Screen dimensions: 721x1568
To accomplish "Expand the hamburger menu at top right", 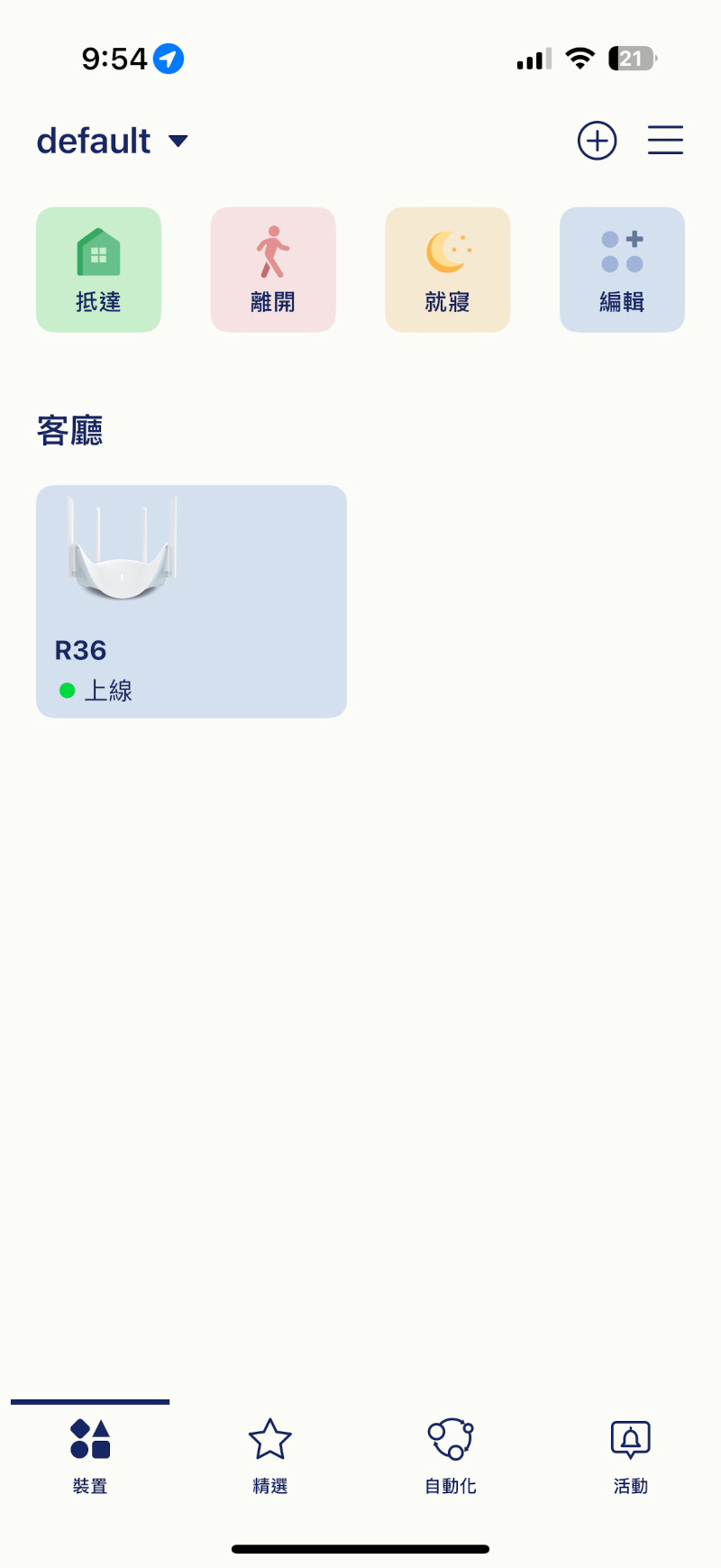I will [x=665, y=140].
